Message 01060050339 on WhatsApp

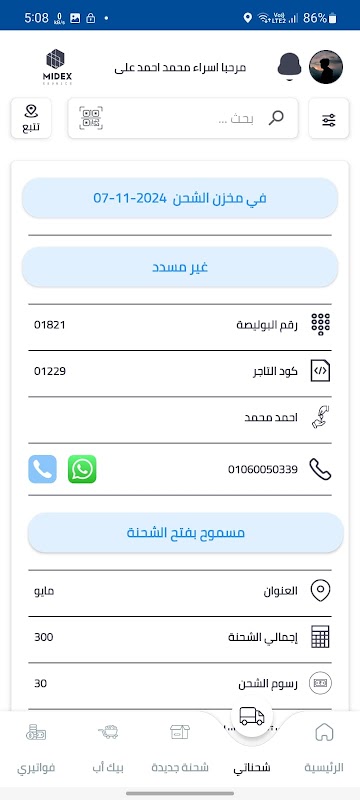tap(82, 469)
